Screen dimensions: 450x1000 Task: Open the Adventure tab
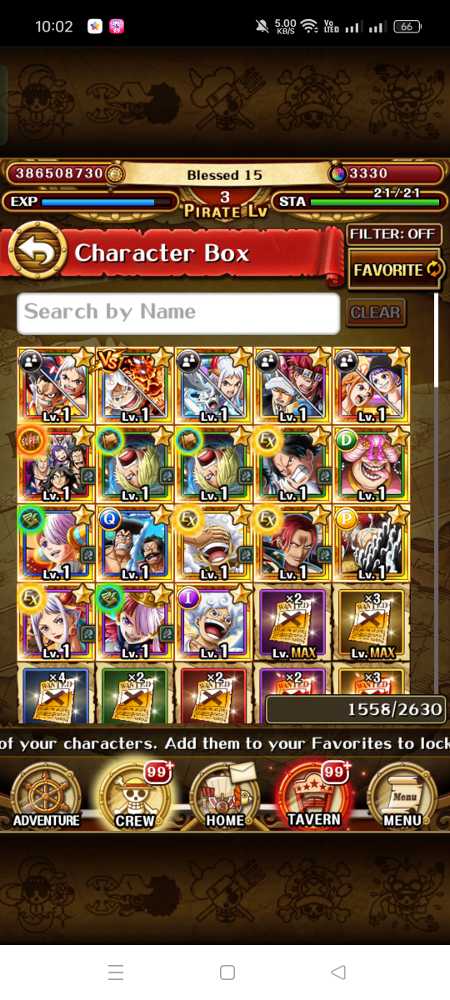pos(47,797)
